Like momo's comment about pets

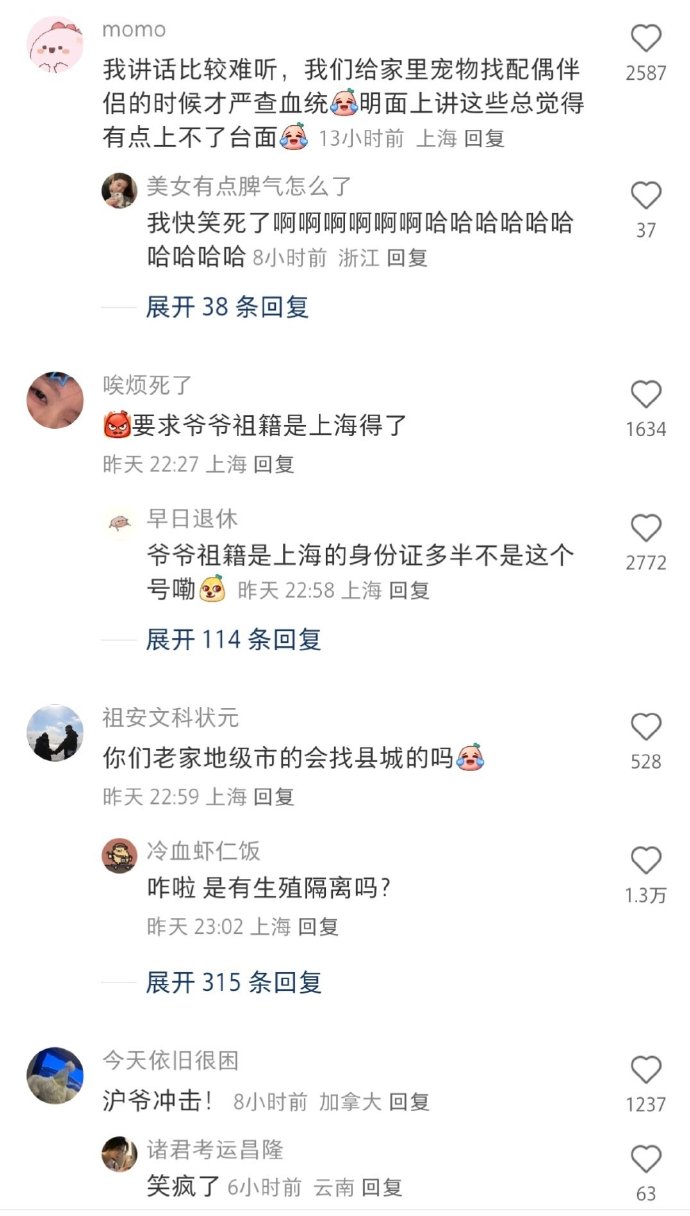pos(646,39)
